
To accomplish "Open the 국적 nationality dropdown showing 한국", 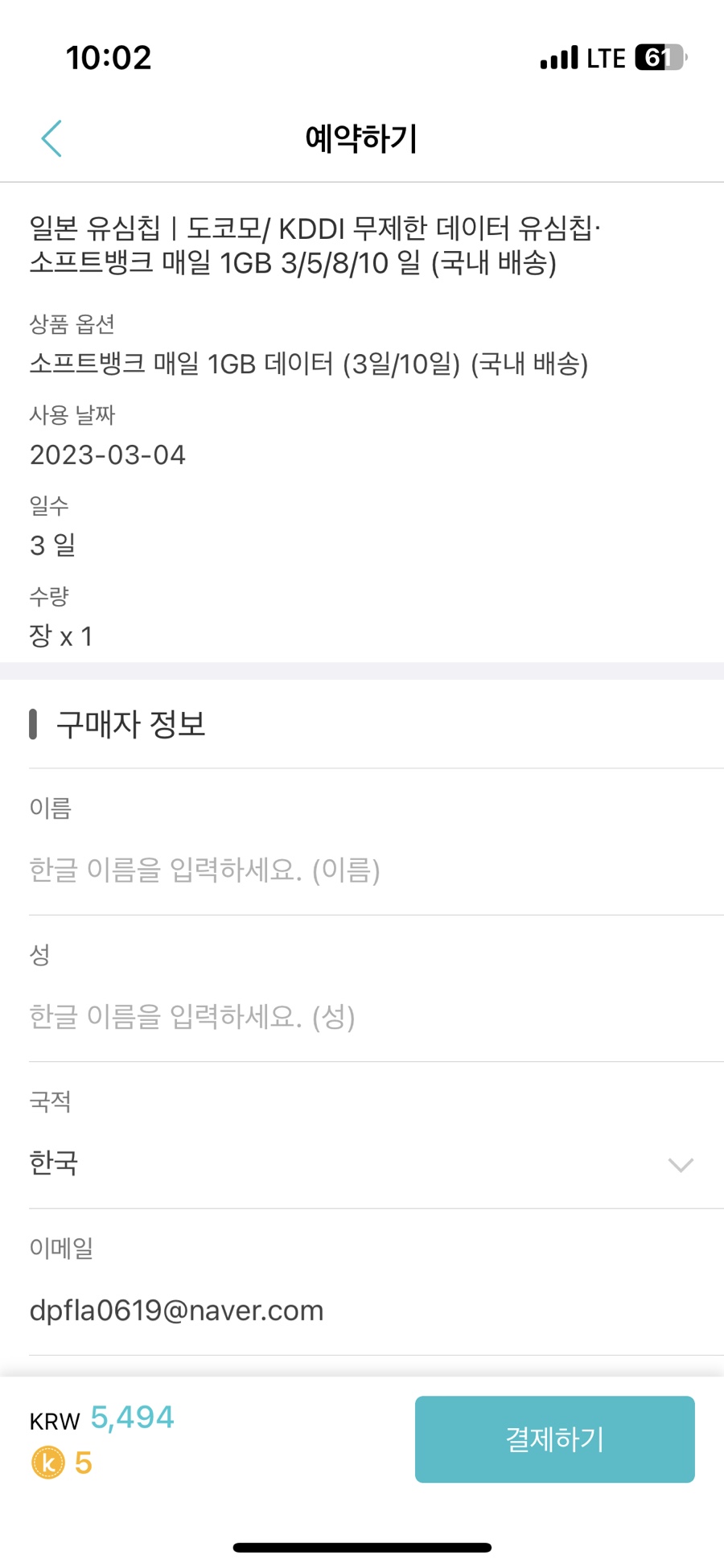I will (x=362, y=1163).
